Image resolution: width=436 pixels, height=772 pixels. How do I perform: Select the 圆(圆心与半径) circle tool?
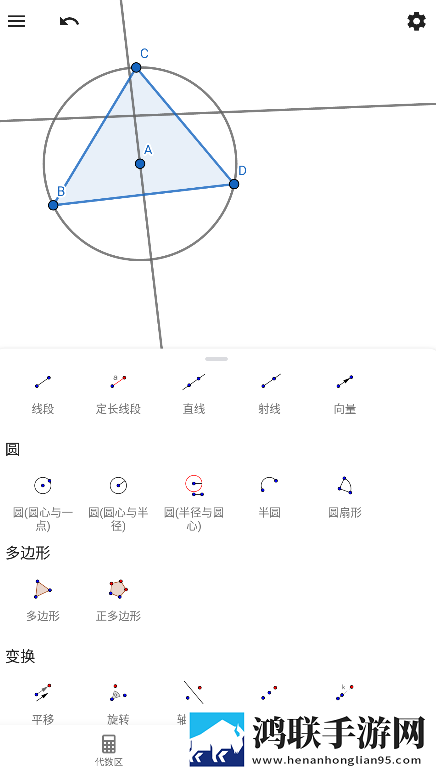tap(118, 503)
